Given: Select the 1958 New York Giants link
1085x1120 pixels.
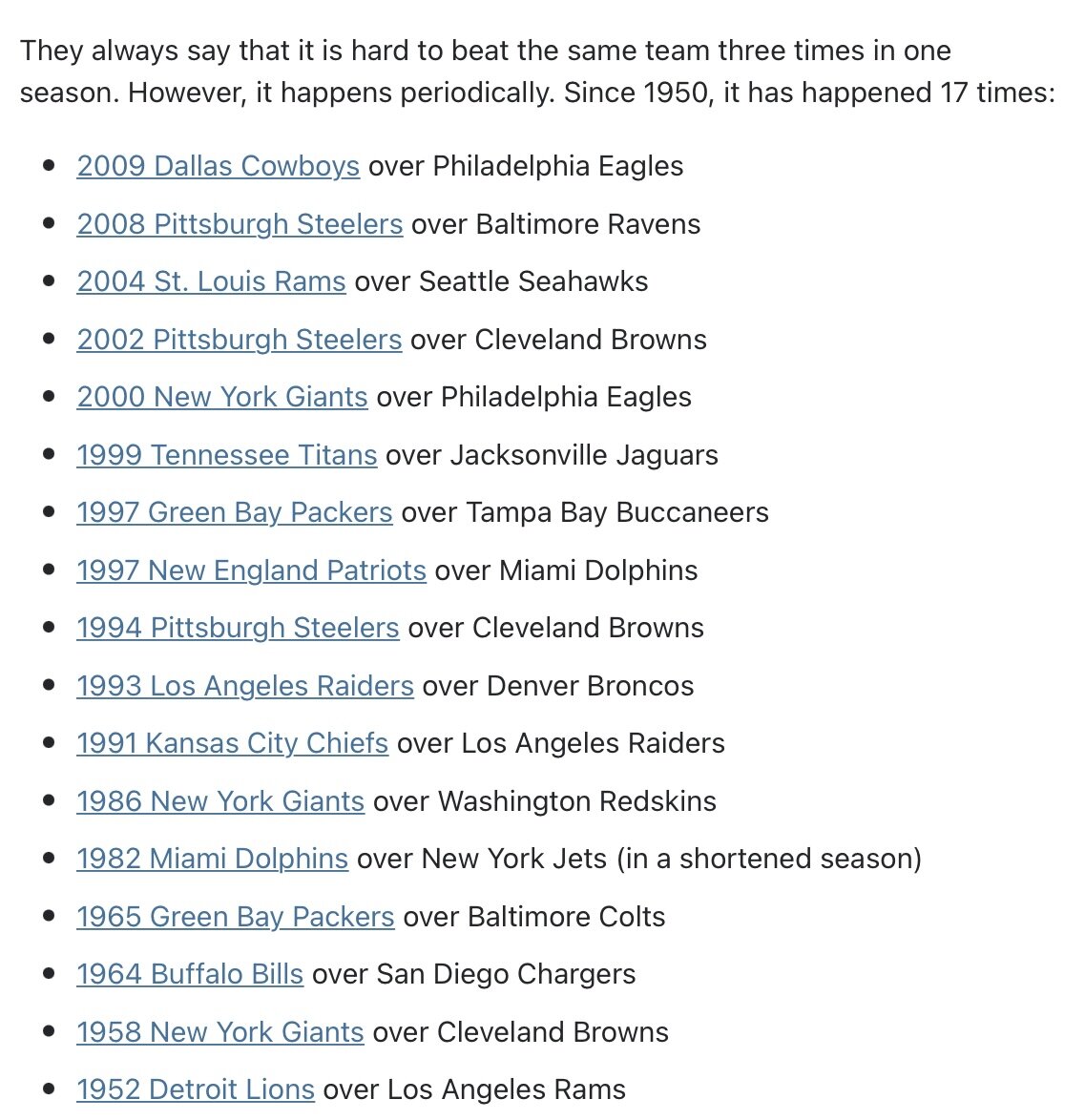Looking at the screenshot, I should click(219, 1032).
